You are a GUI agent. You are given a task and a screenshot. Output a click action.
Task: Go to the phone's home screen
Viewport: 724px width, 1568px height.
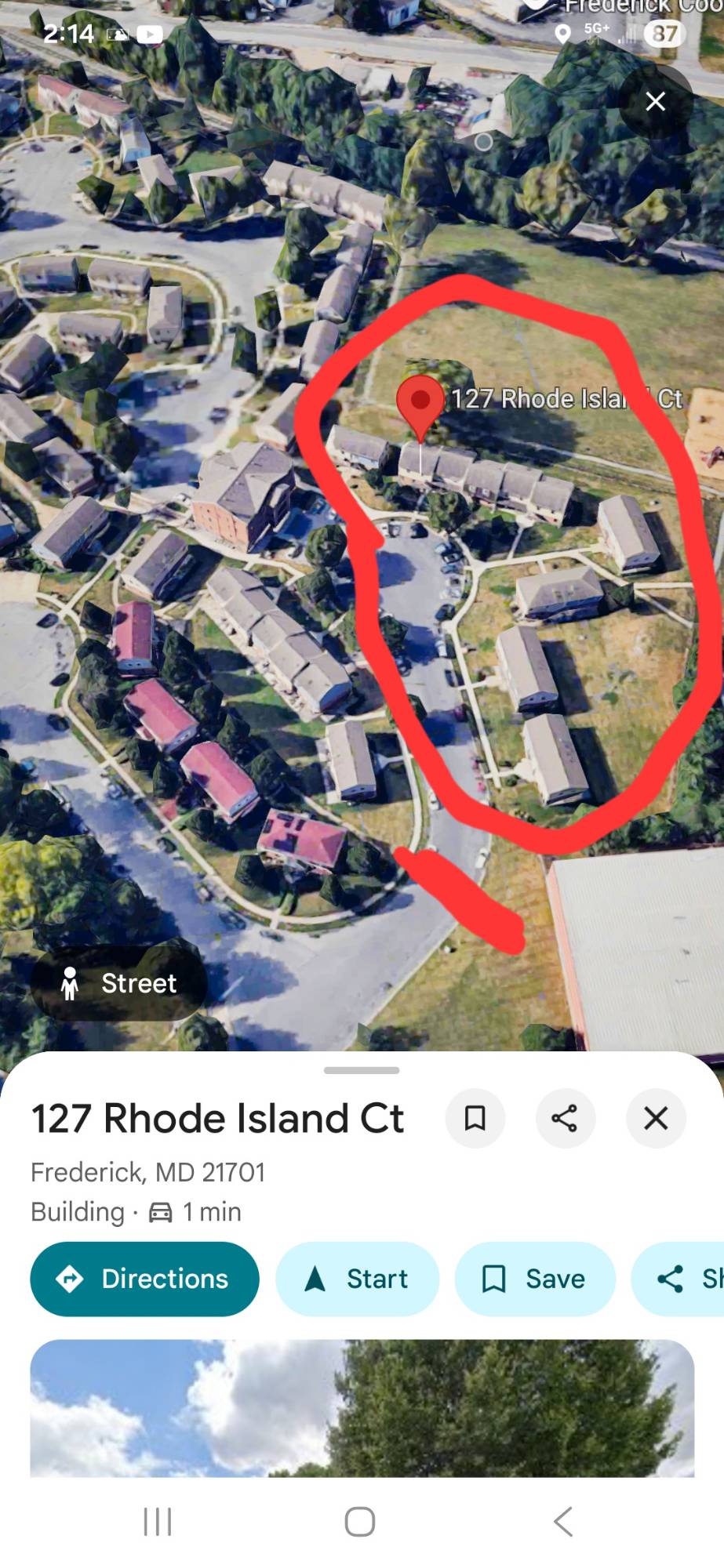click(x=360, y=1522)
